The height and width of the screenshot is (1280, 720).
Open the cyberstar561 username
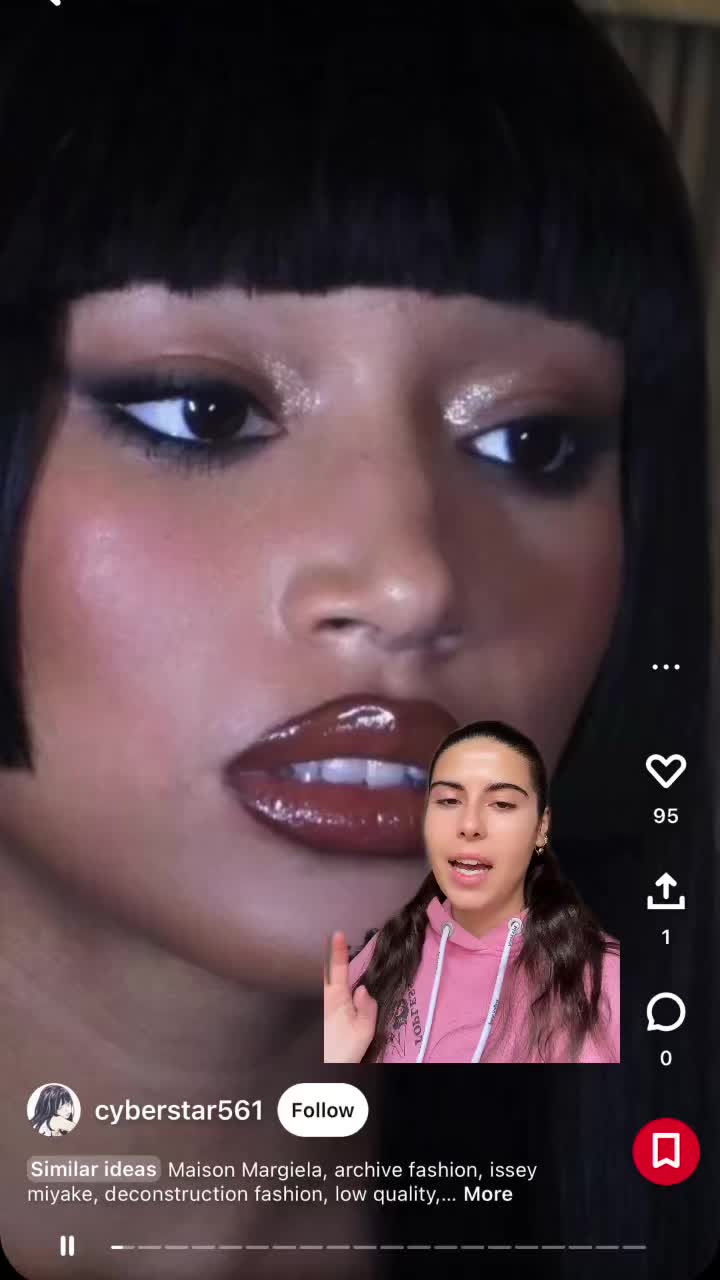point(178,1110)
